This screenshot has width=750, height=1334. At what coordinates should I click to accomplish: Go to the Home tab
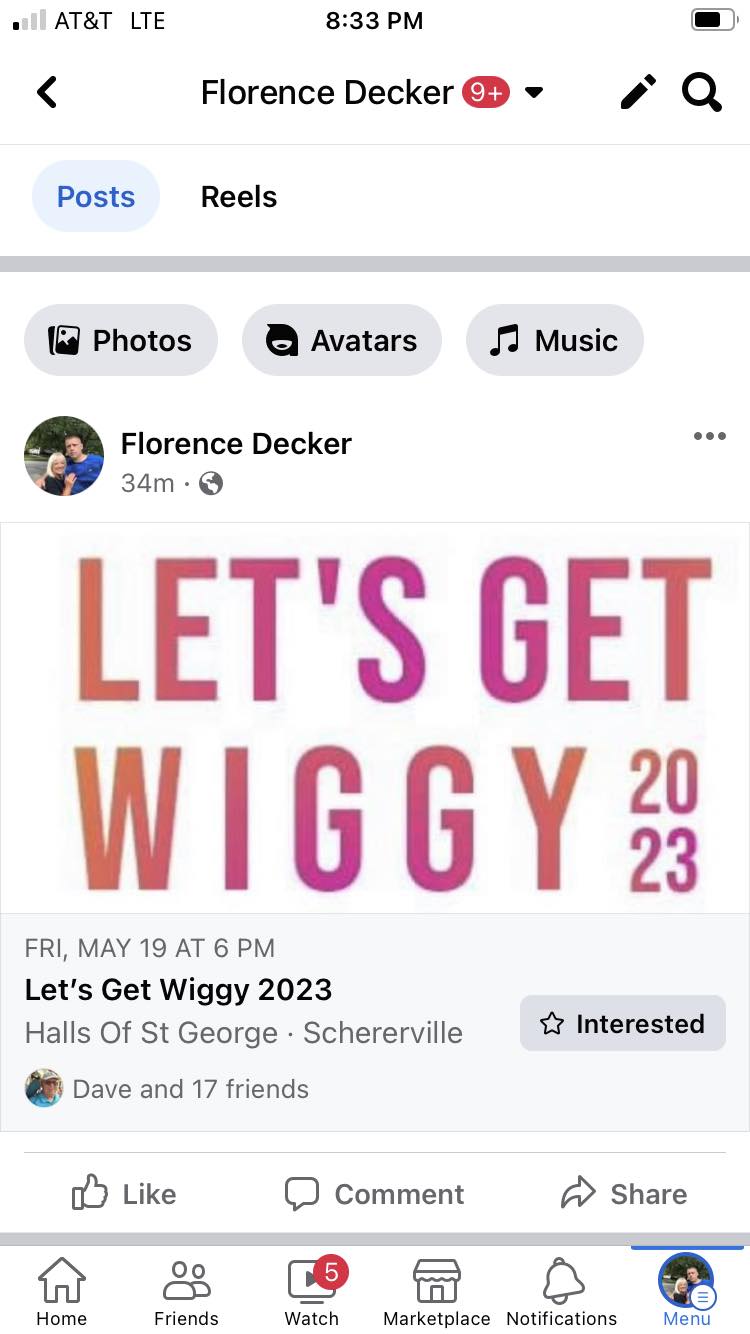(62, 1291)
